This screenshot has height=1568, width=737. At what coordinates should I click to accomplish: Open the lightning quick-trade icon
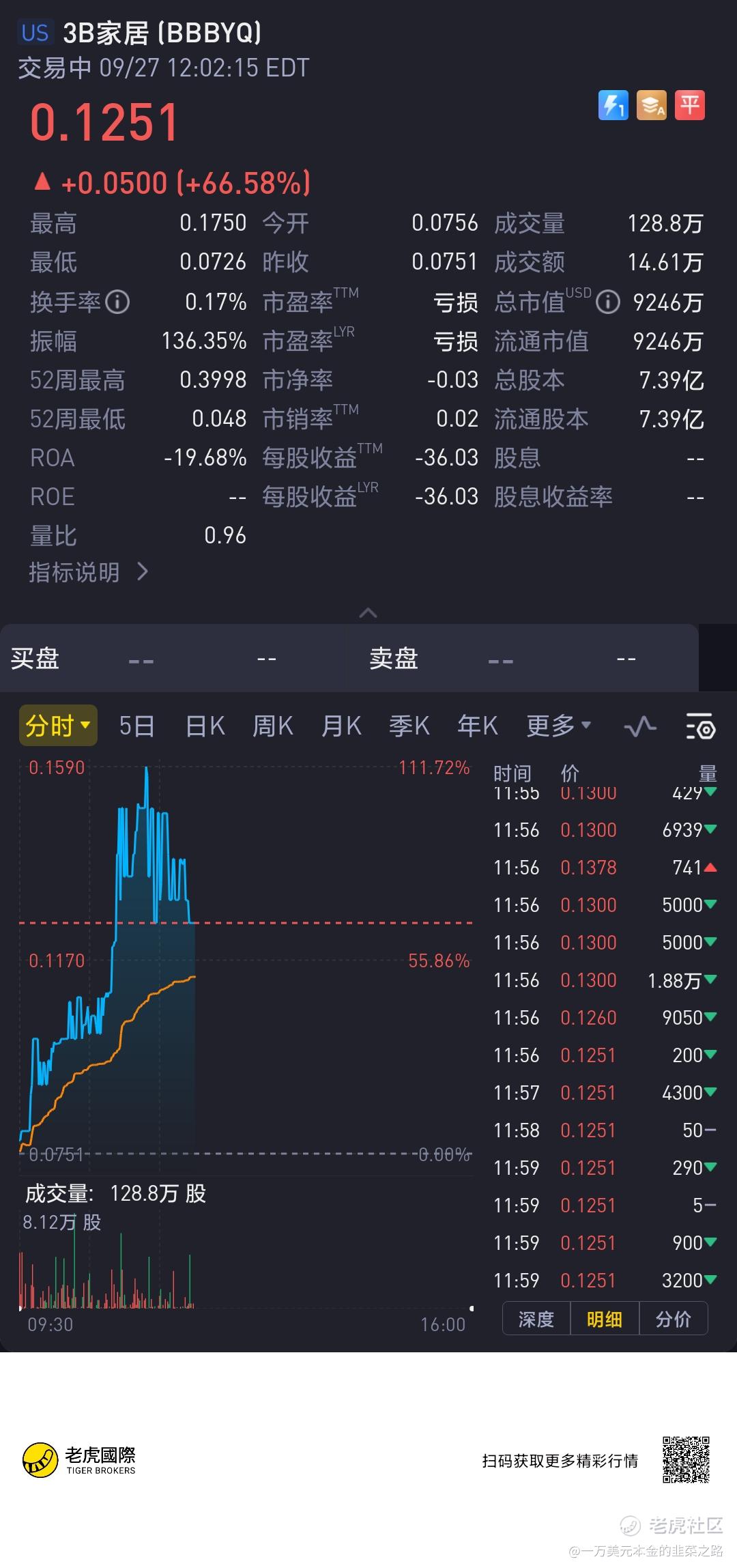[613, 105]
